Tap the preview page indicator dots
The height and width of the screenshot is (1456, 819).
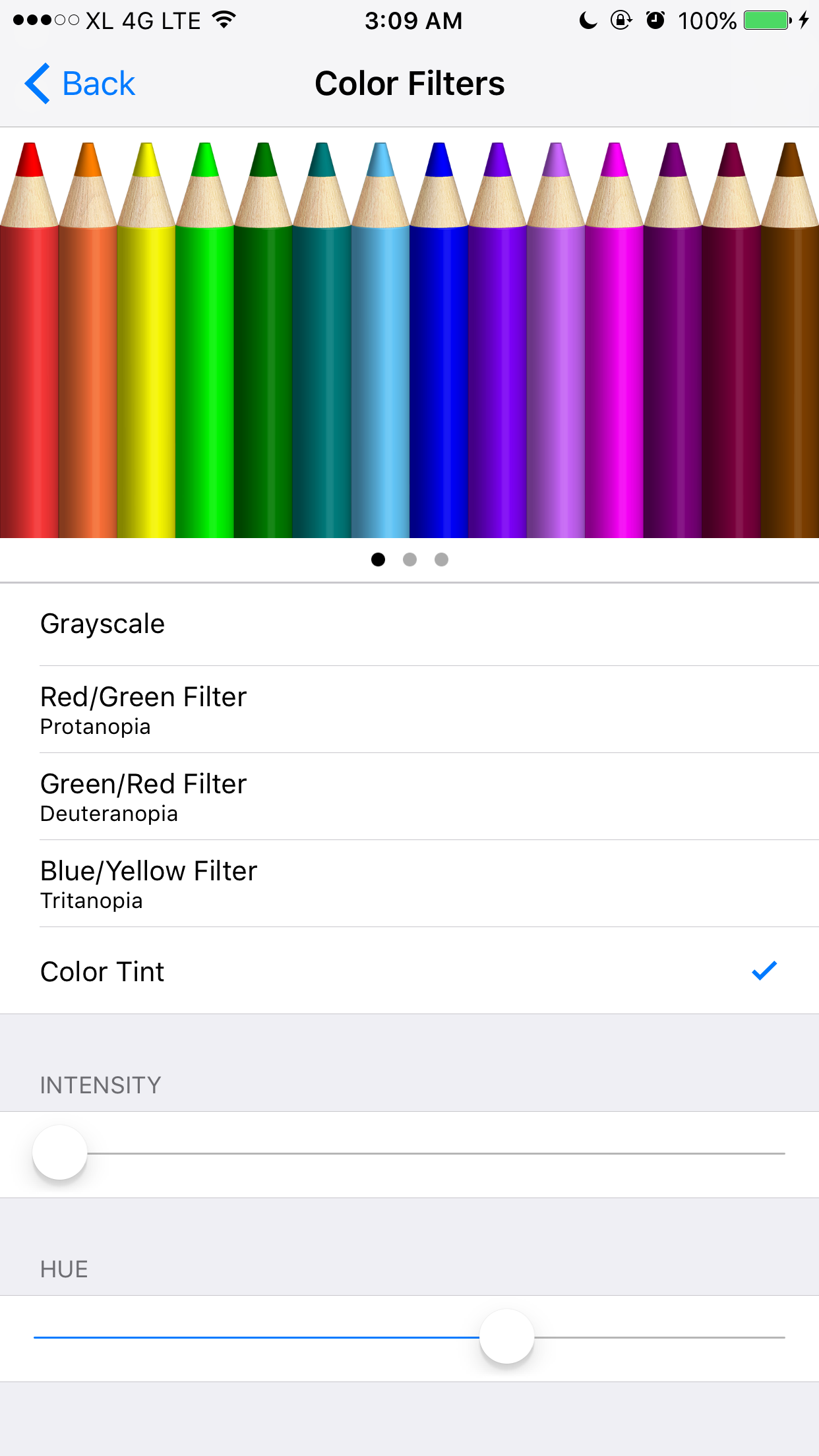point(409,559)
